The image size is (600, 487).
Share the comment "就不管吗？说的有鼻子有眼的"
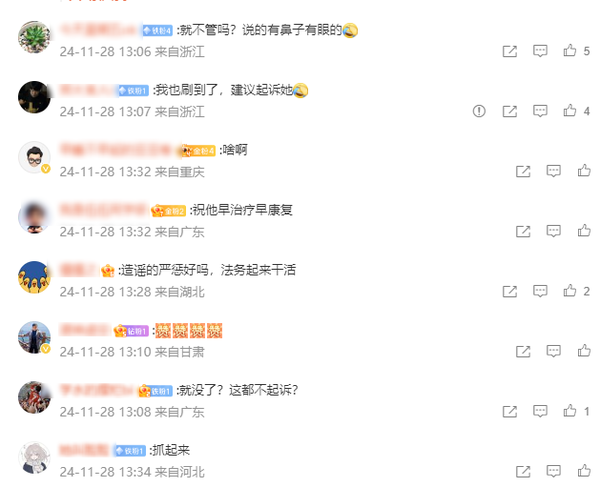(x=509, y=51)
